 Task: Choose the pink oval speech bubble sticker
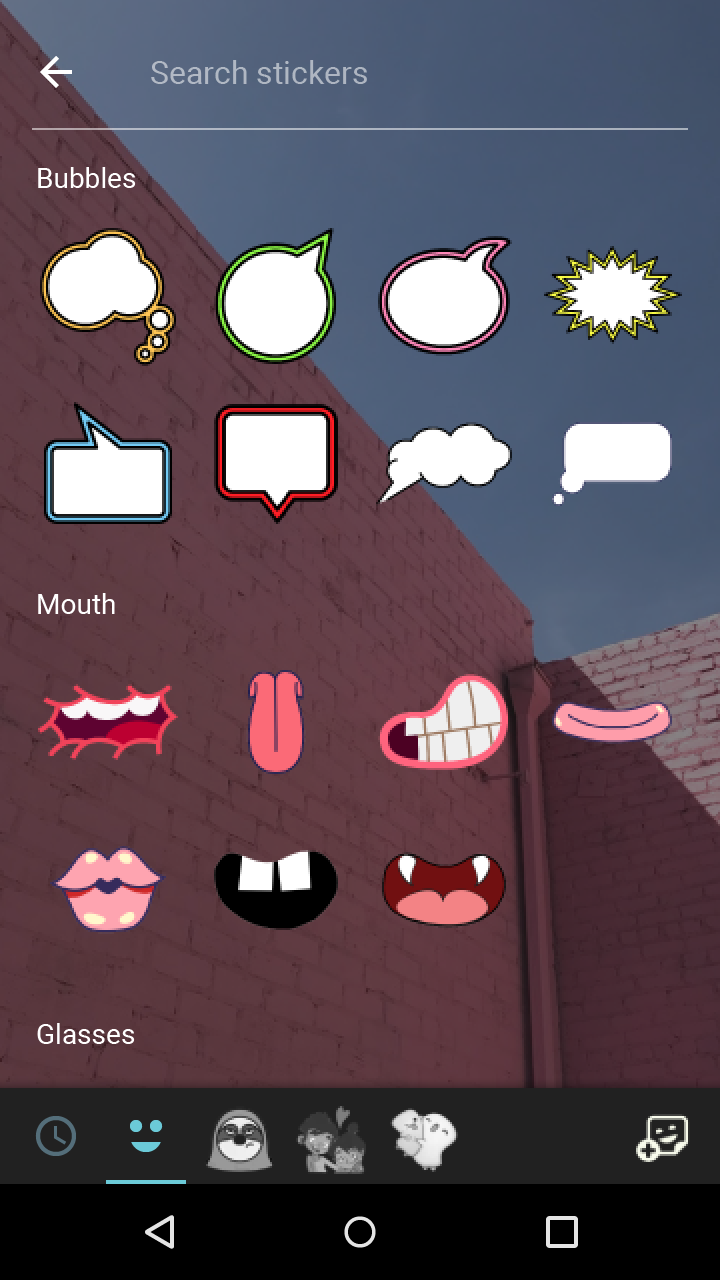pos(445,298)
